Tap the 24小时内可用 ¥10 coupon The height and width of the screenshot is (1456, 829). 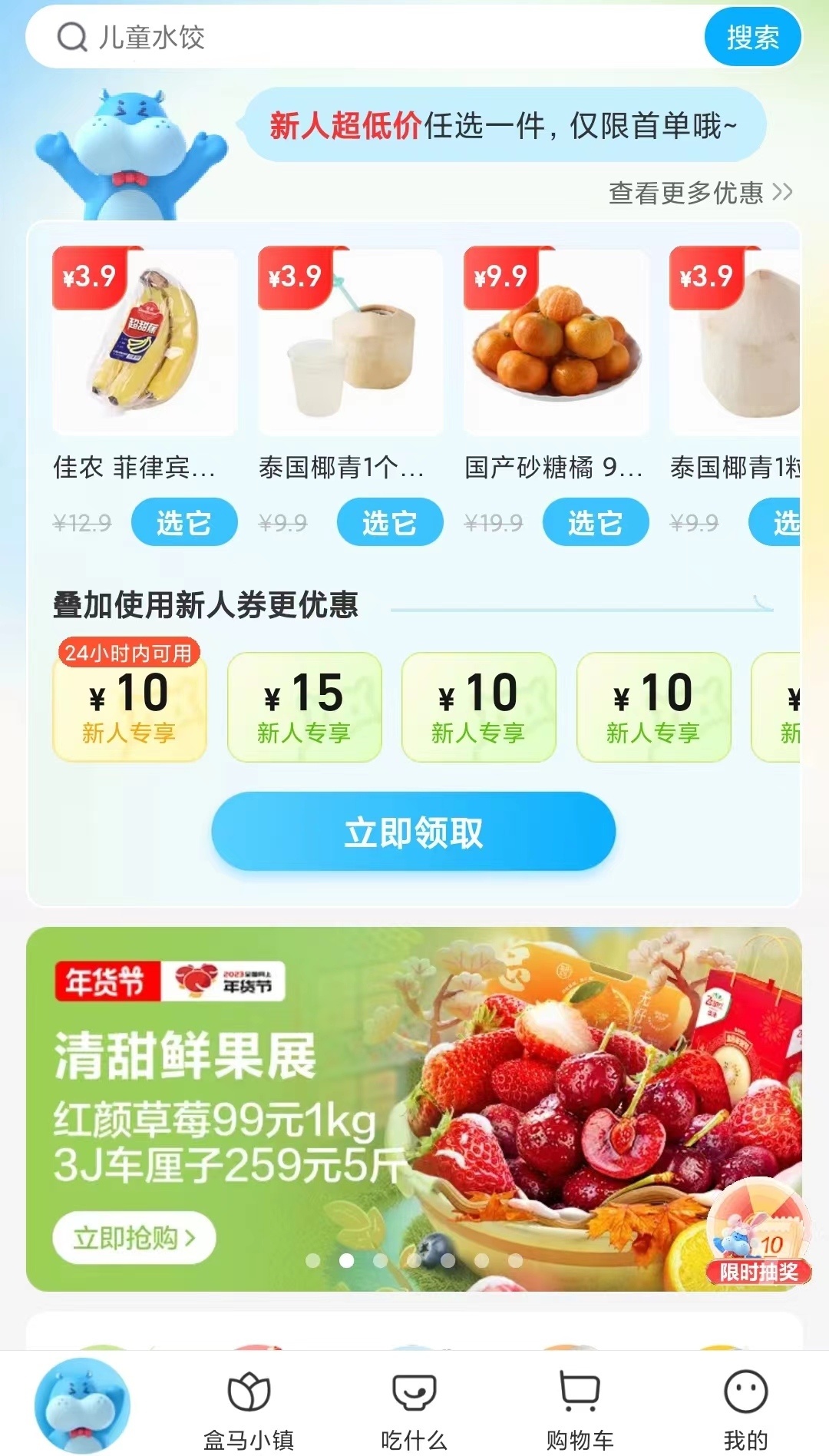pyautogui.click(x=129, y=700)
